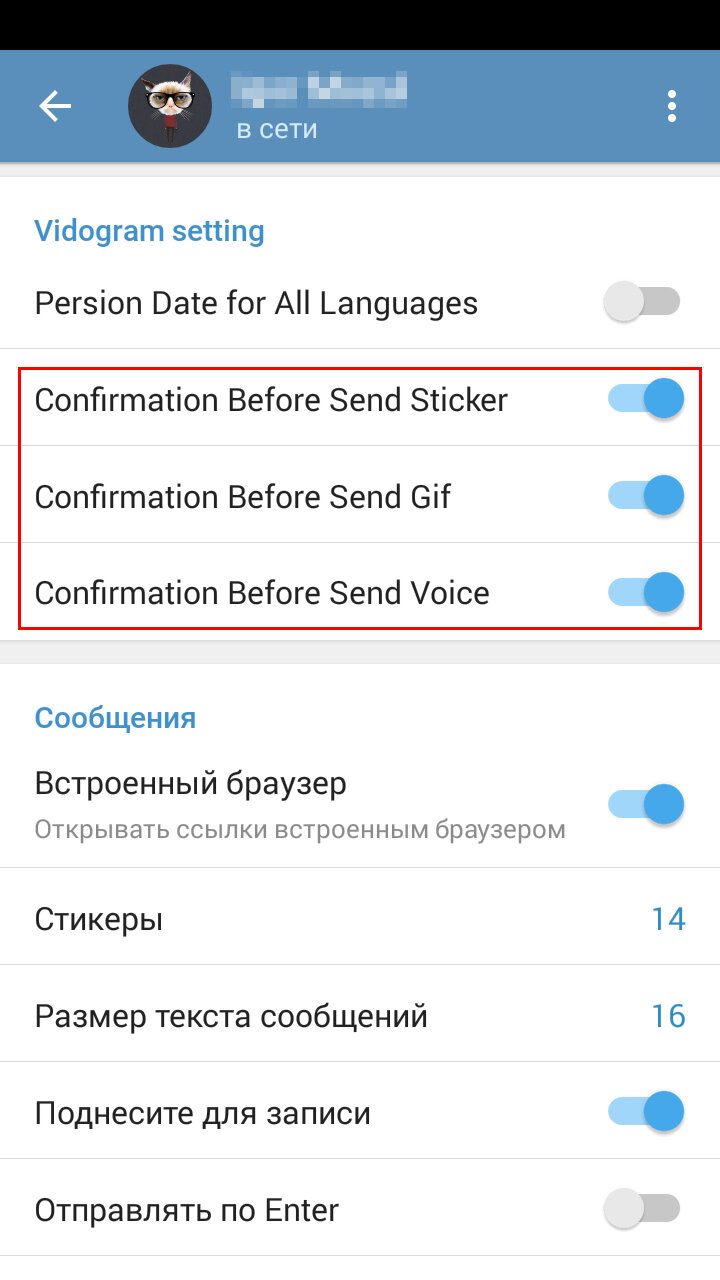Open the Стикеры row

[x=360, y=918]
